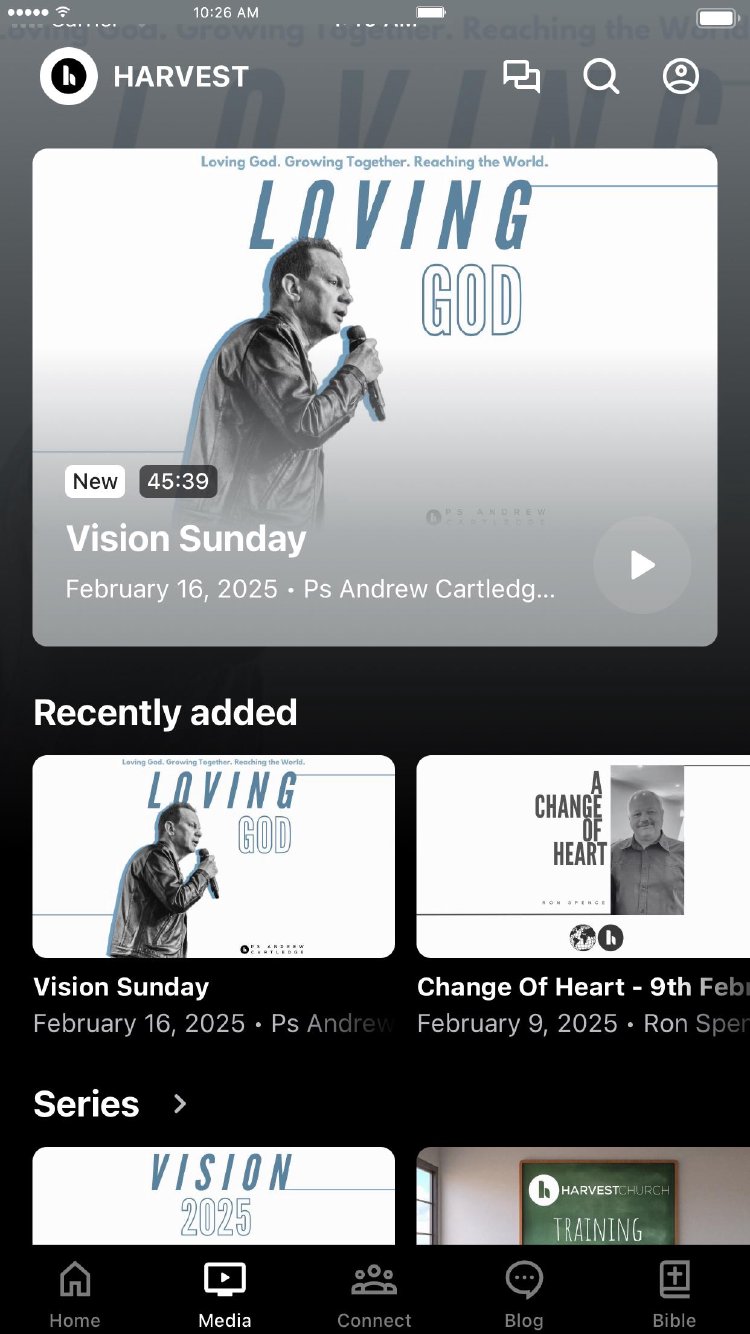Expand the Series section arrow
This screenshot has height=1334, width=750.
180,1104
